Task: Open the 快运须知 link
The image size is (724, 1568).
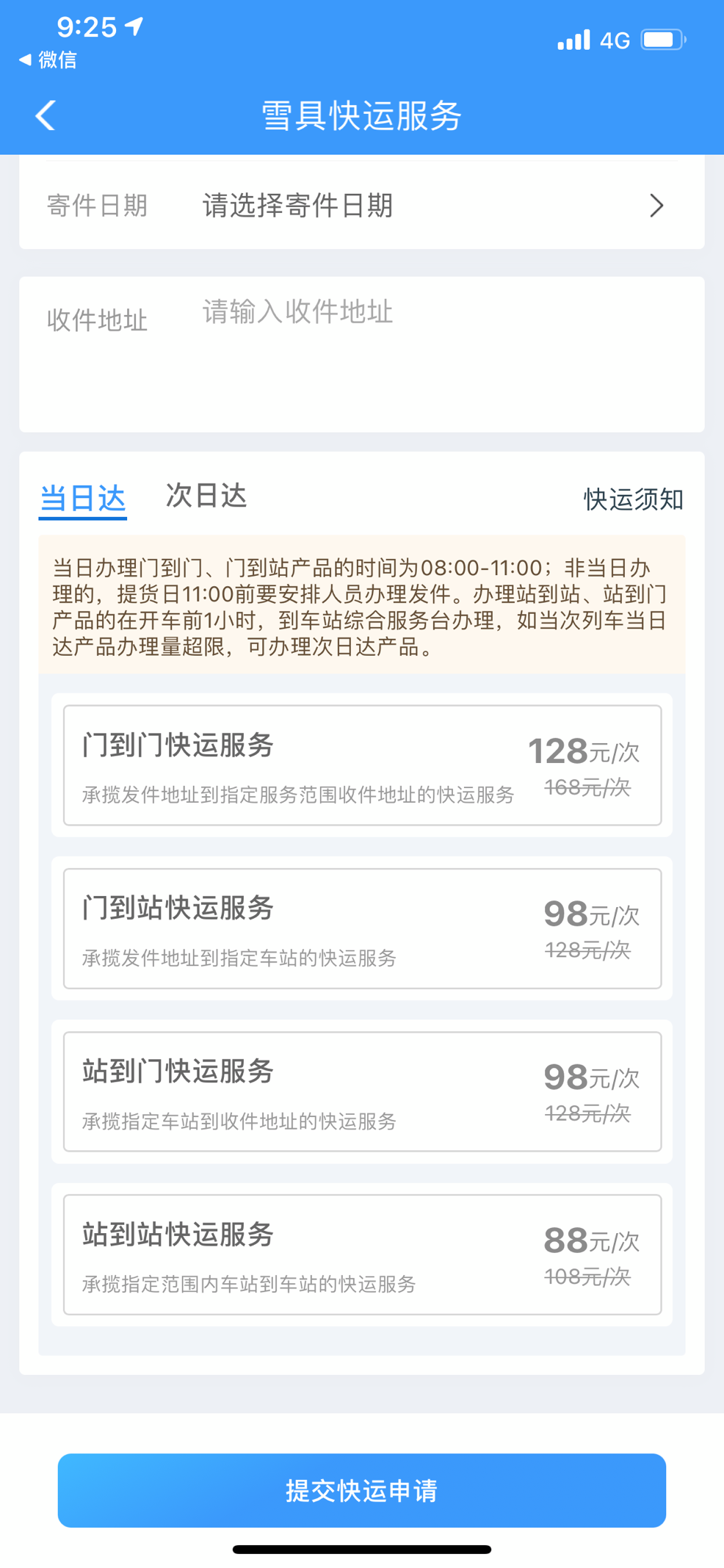Action: point(633,499)
